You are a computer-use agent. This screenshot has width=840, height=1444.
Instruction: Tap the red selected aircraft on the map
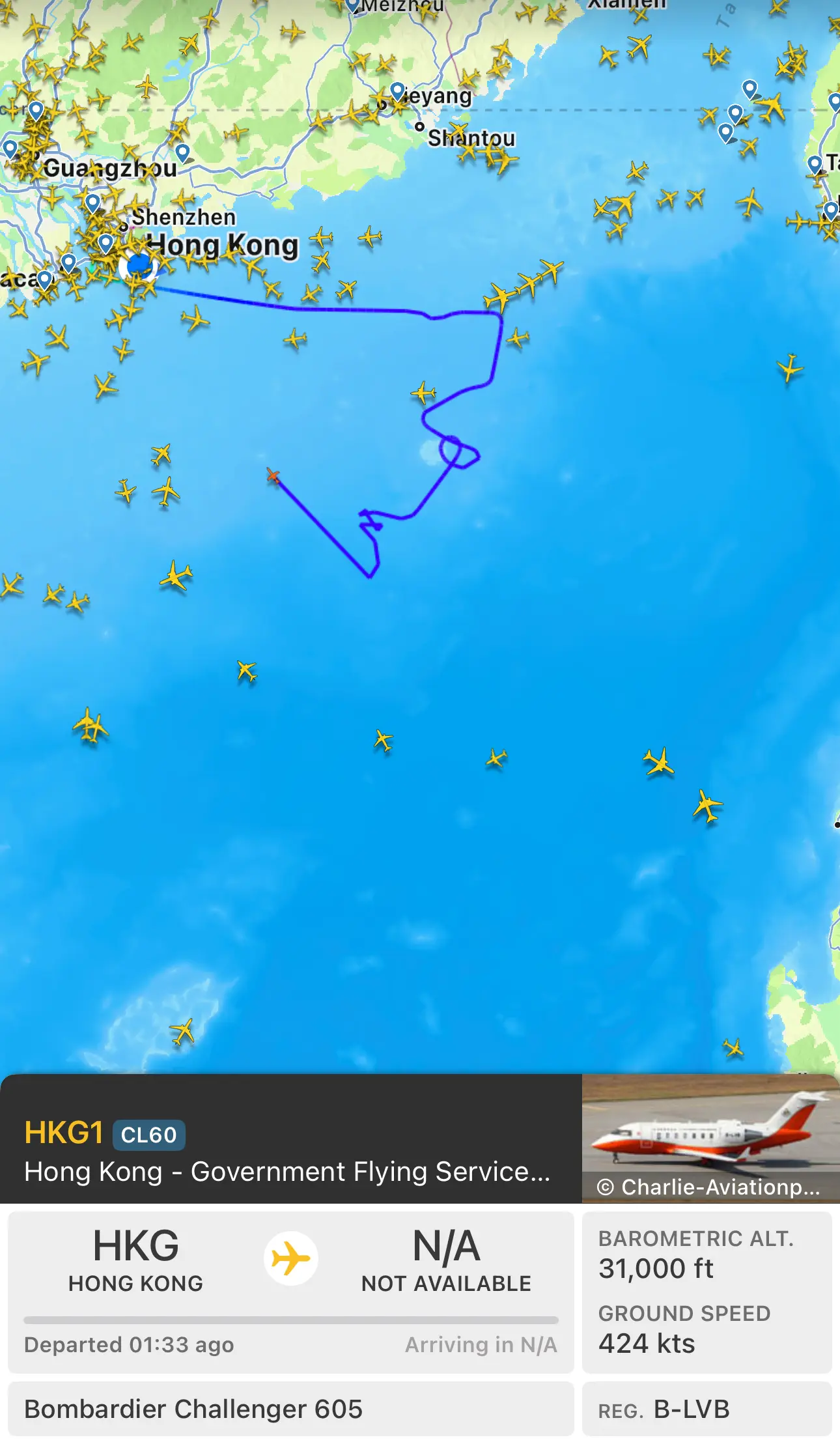click(x=273, y=475)
